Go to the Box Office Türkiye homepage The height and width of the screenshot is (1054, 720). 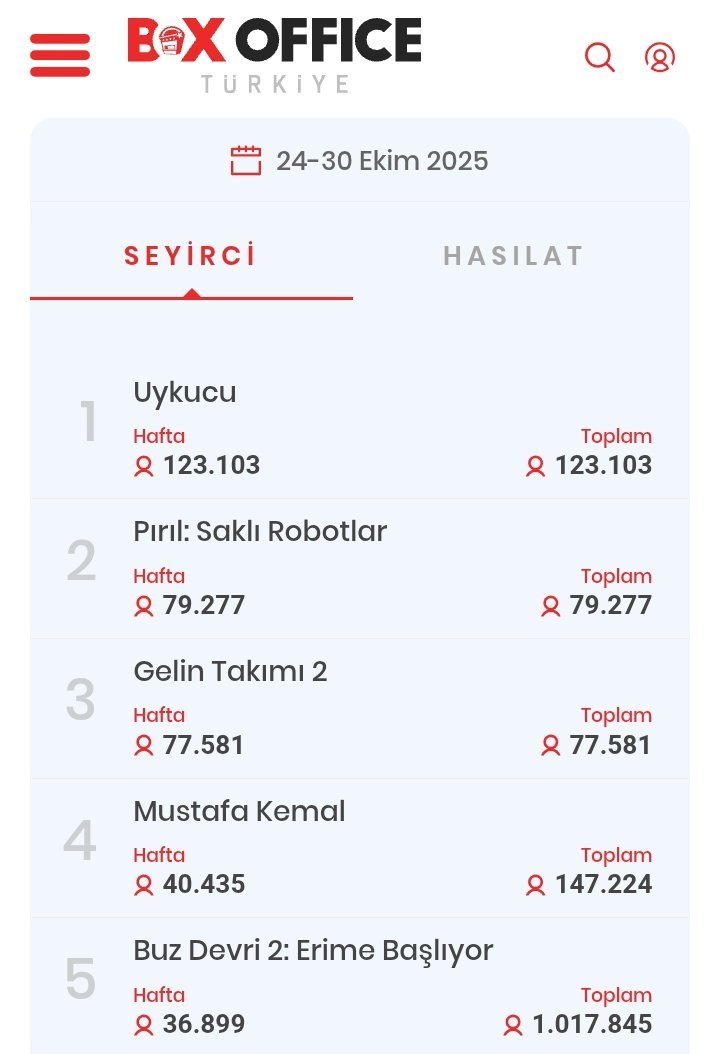275,52
